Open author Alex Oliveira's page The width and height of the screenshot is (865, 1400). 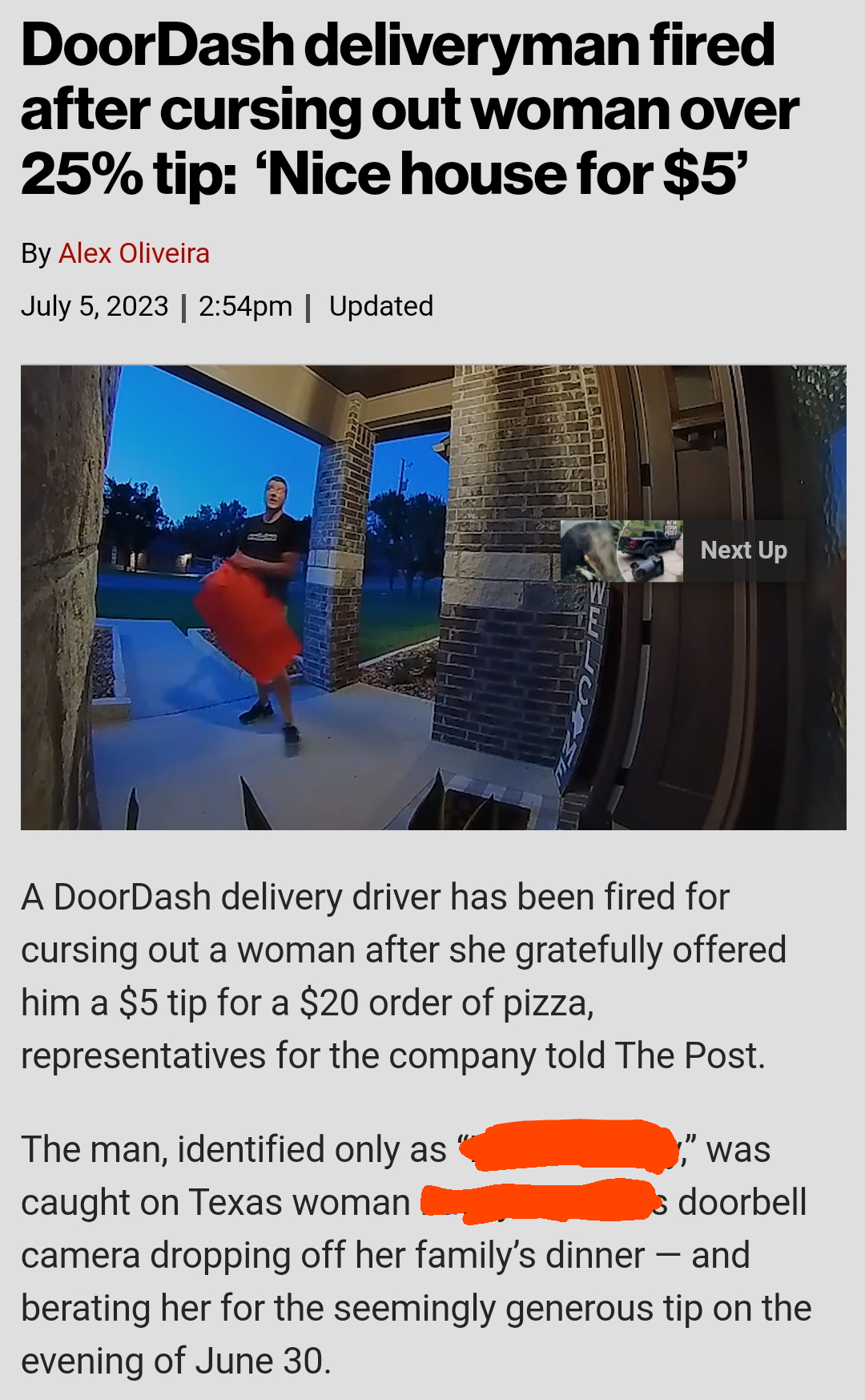(x=134, y=253)
